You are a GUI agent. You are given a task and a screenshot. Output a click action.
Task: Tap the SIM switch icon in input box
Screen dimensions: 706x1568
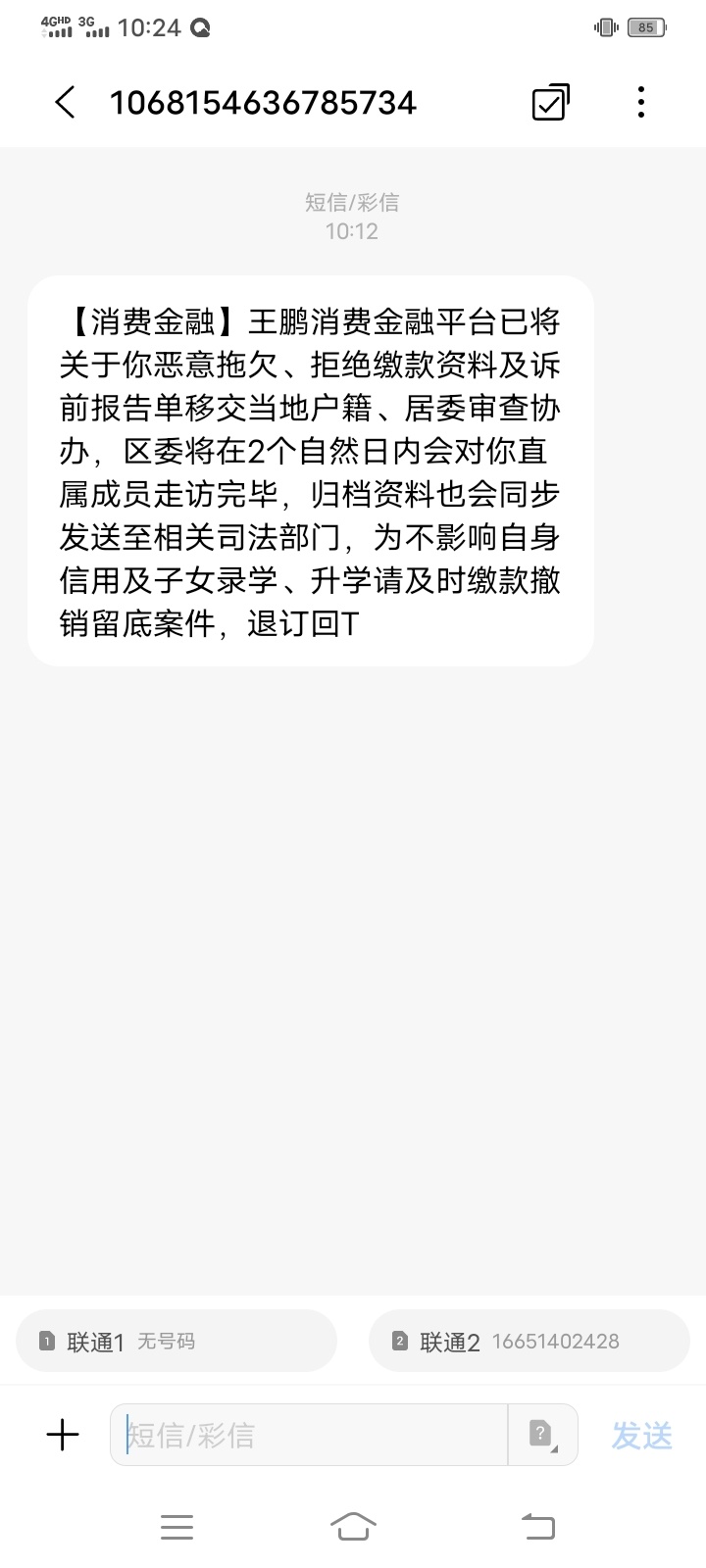coord(542,1435)
